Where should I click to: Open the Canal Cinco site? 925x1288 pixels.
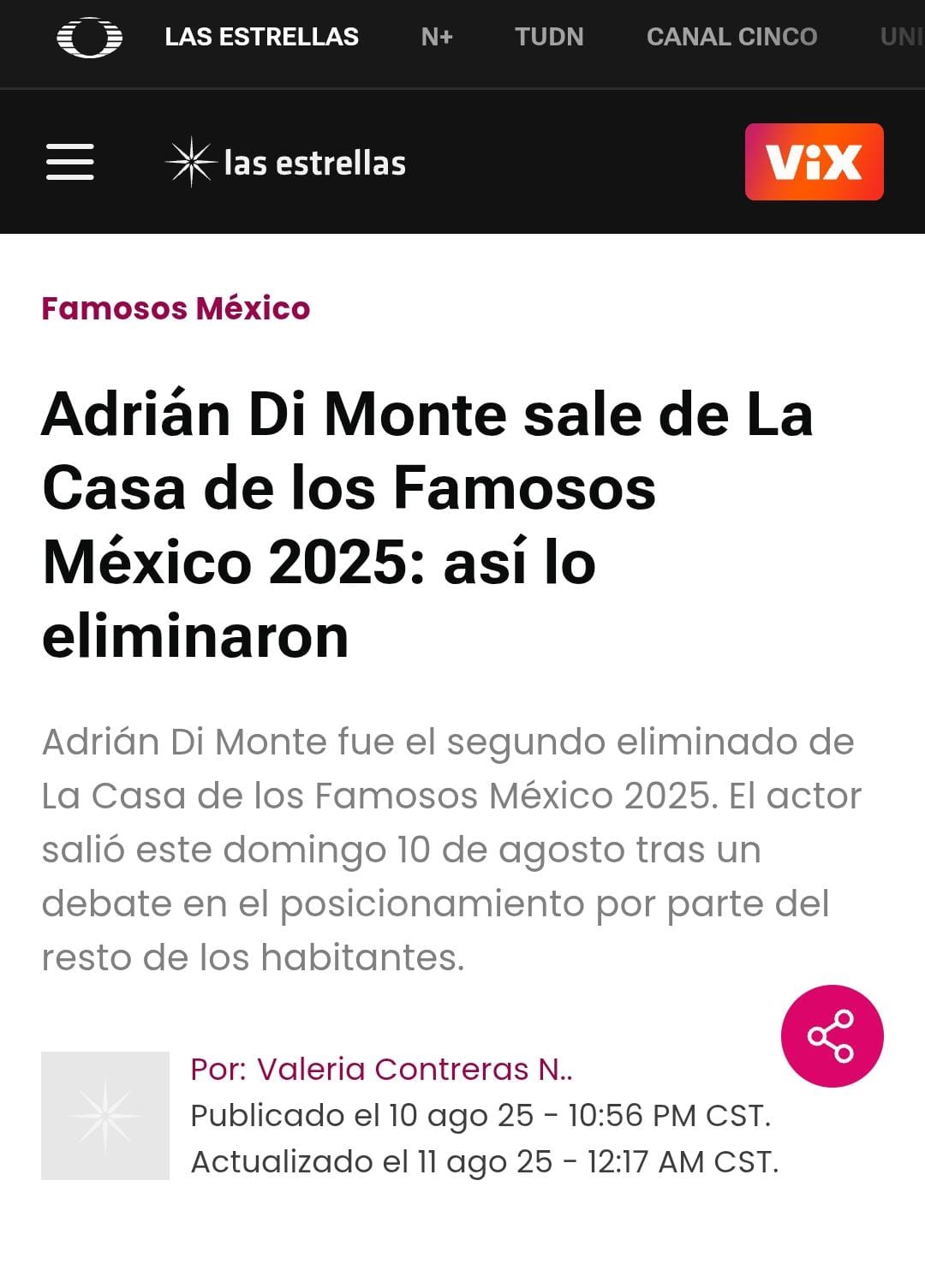(731, 37)
